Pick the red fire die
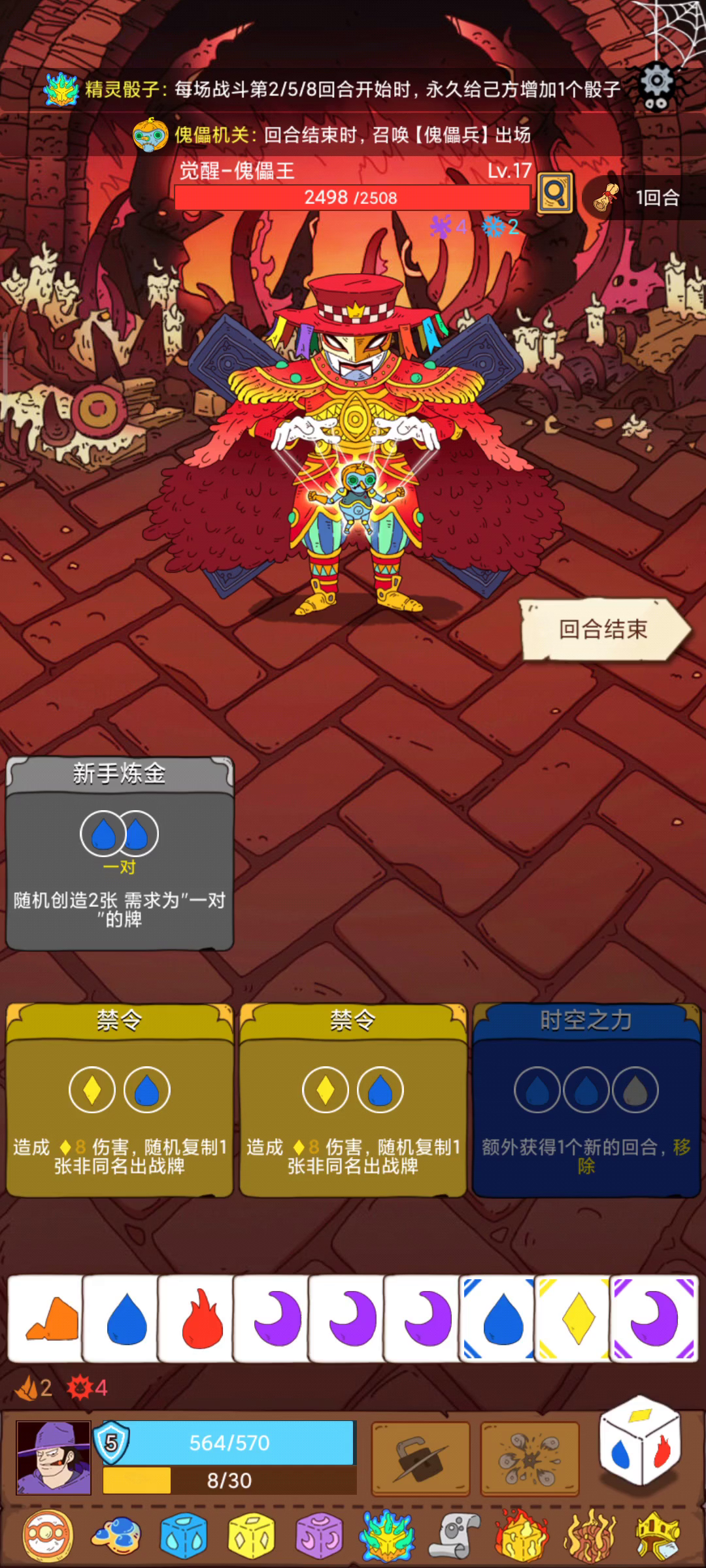The height and width of the screenshot is (1568, 706). click(x=196, y=1318)
